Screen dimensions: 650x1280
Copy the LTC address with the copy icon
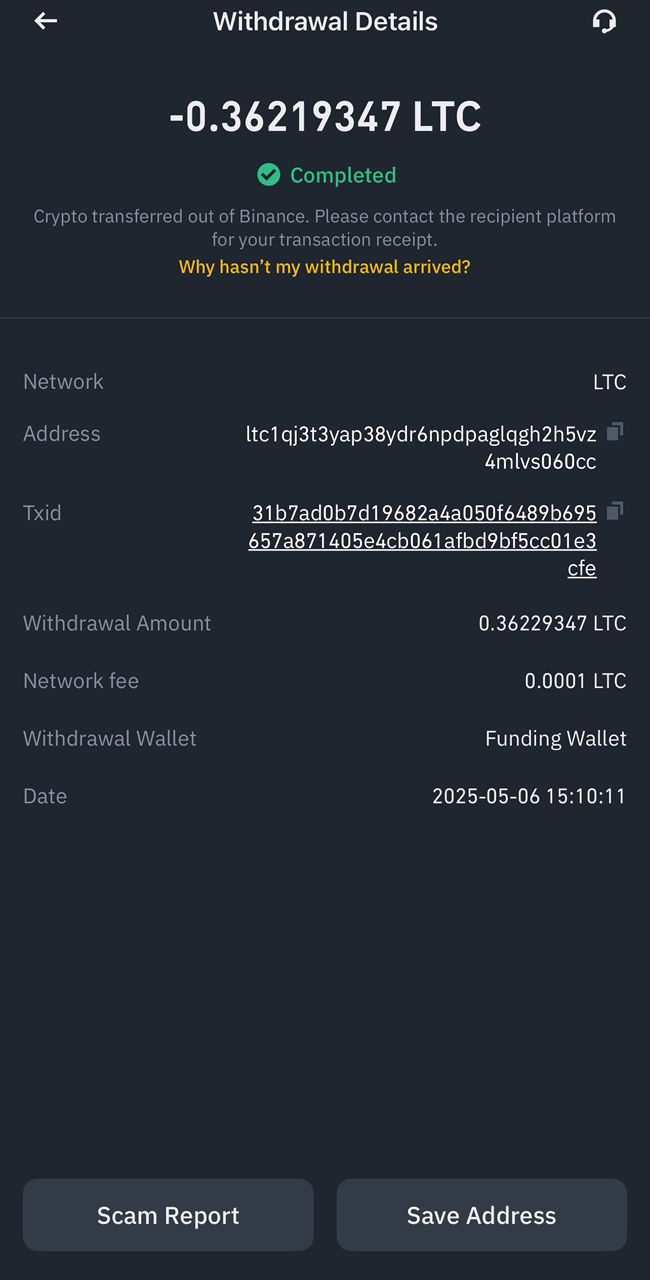[615, 431]
